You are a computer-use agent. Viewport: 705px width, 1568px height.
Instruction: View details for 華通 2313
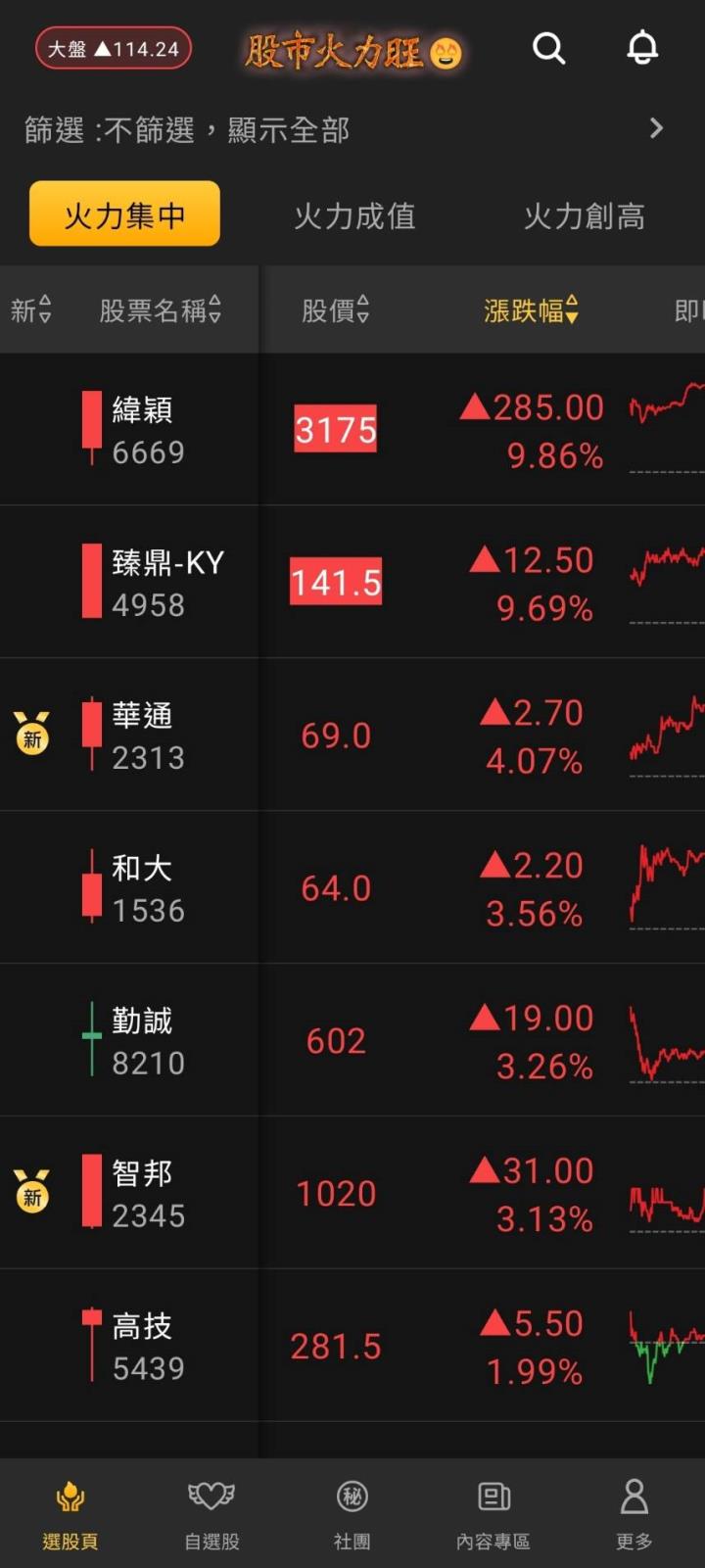tap(147, 736)
